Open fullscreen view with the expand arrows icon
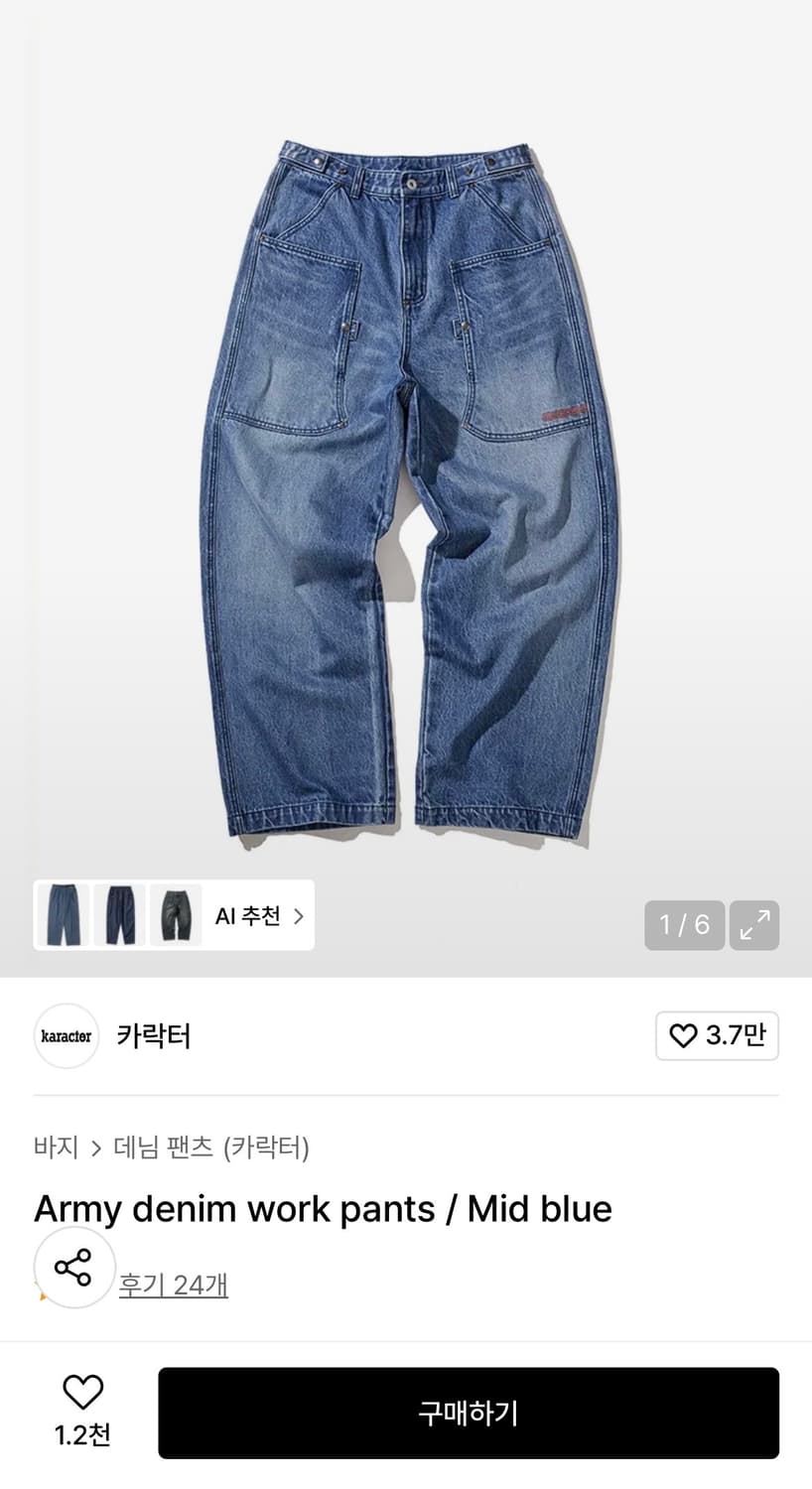Viewport: 812px width, 1489px height. 755,924
